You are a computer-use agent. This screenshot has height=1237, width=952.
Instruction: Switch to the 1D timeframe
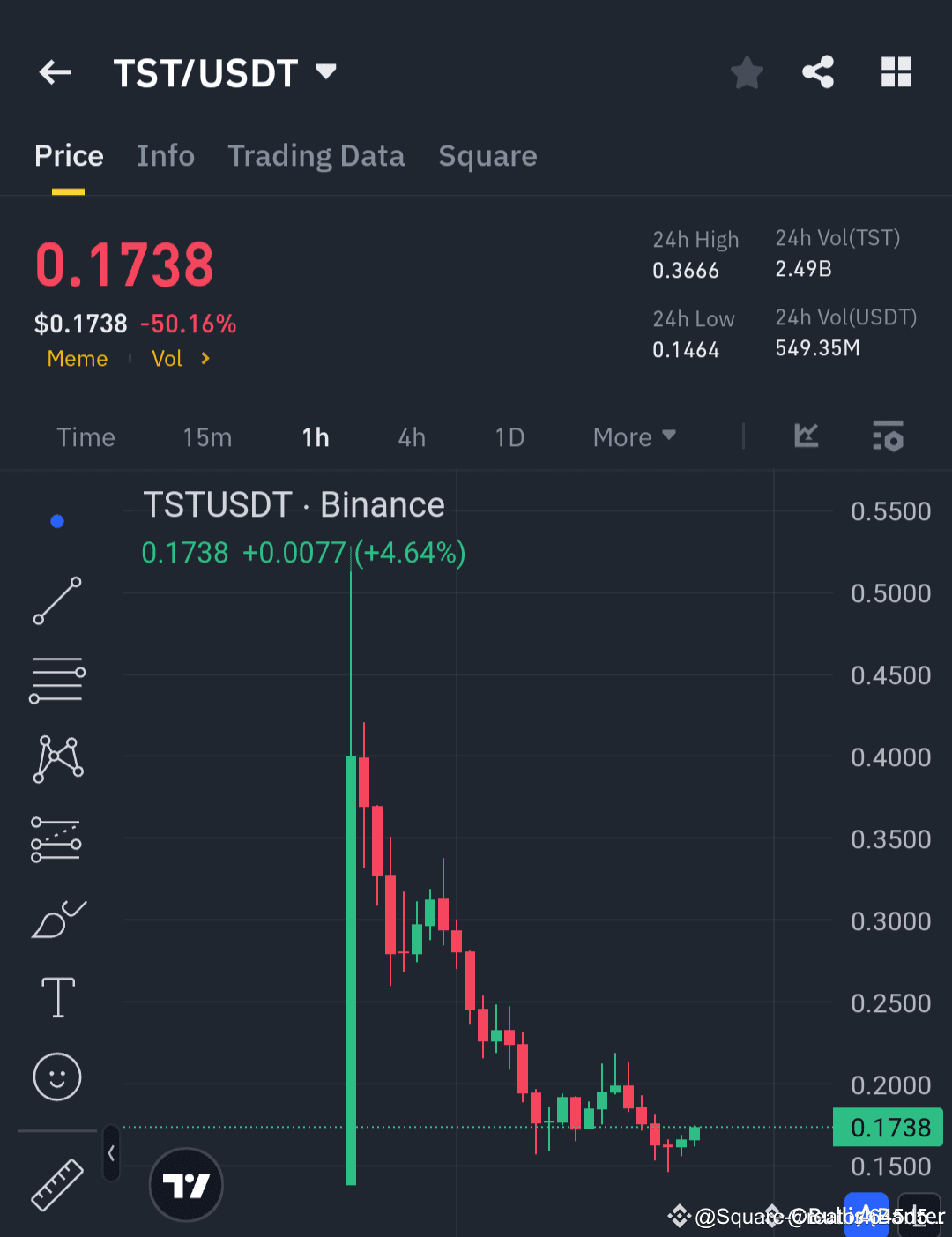[509, 436]
